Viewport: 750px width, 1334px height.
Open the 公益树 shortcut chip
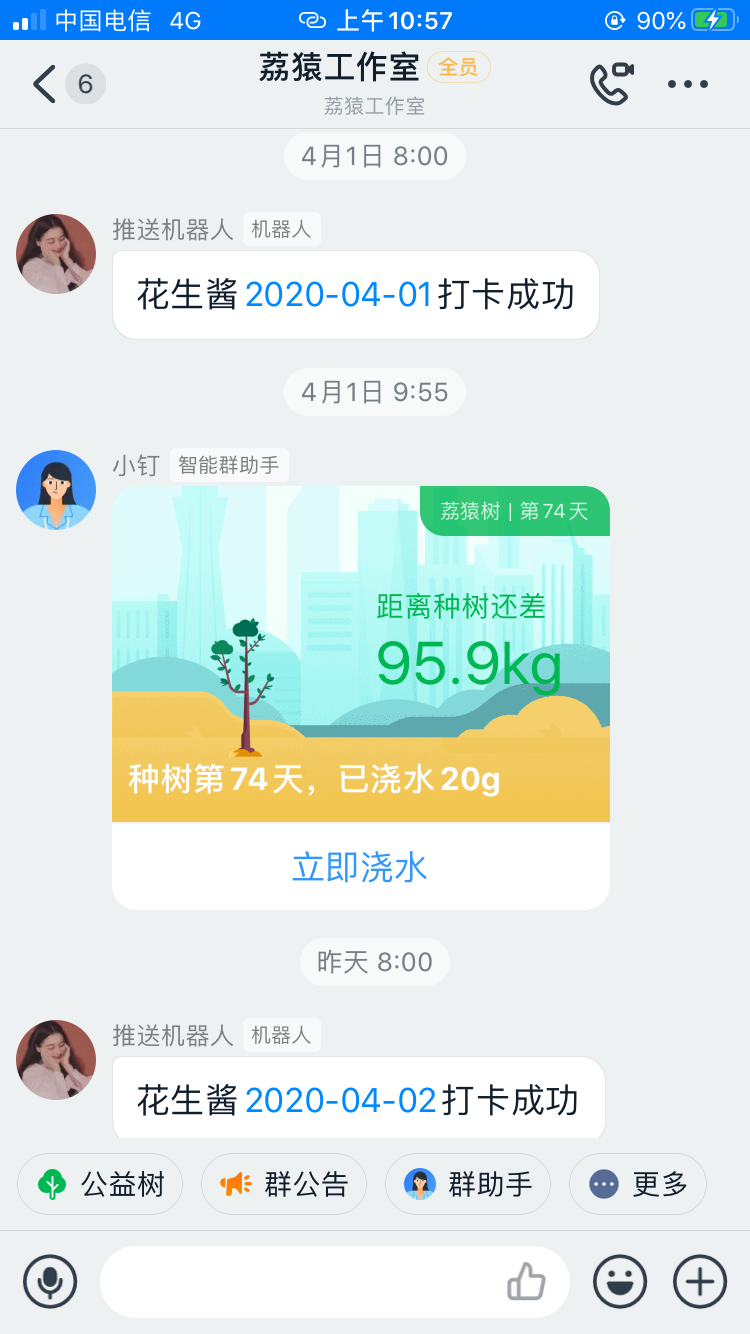pos(101,1184)
